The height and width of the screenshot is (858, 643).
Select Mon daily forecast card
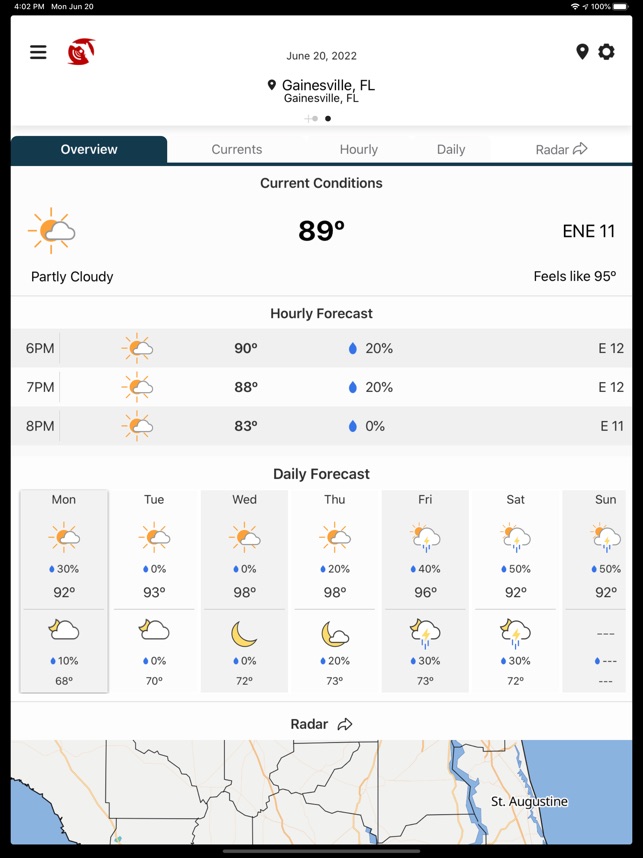pyautogui.click(x=64, y=590)
